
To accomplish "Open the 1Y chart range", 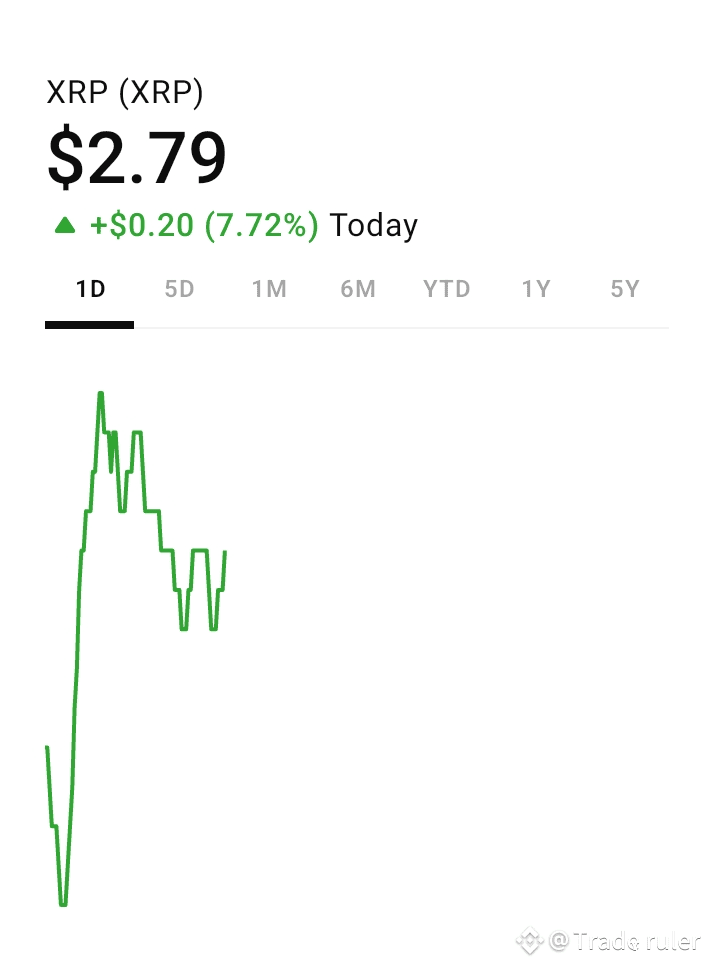I will click(536, 290).
